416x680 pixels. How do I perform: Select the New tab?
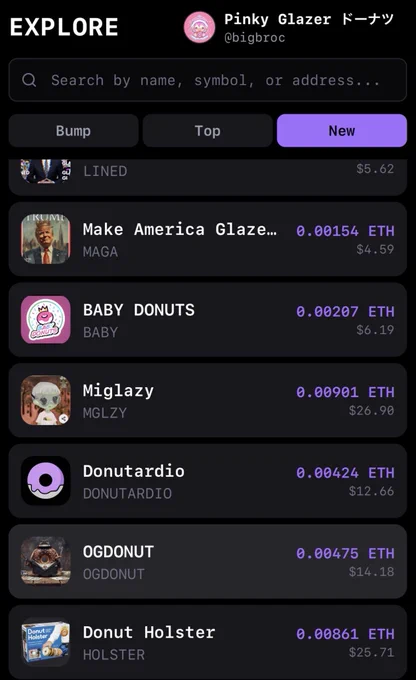(342, 131)
